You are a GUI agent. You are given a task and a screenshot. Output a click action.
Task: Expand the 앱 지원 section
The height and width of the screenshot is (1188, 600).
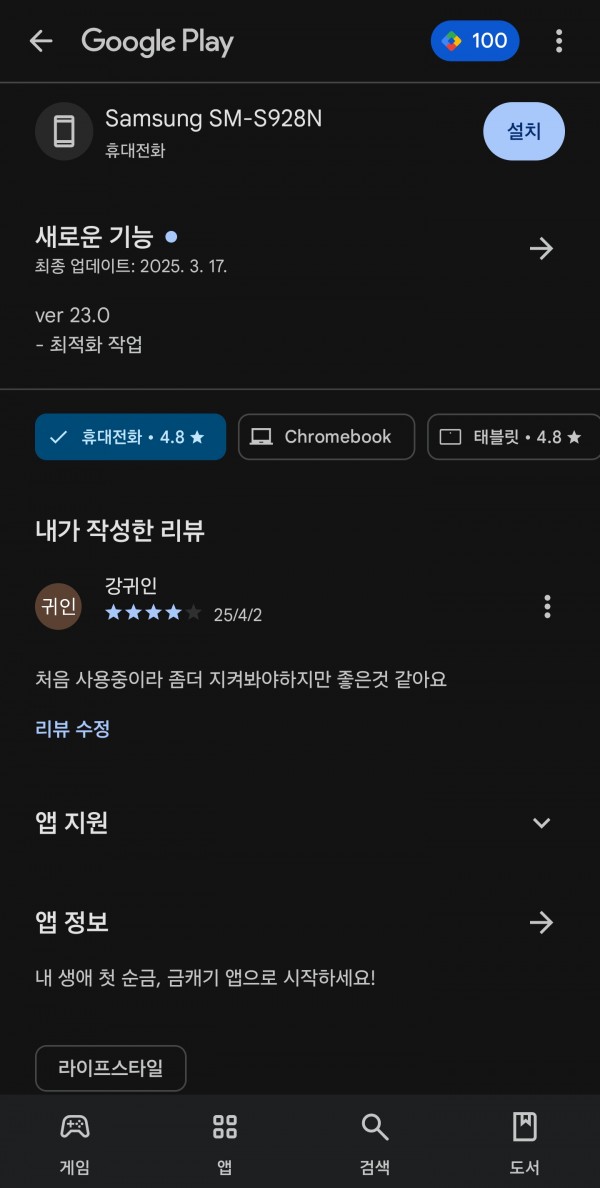coord(541,823)
